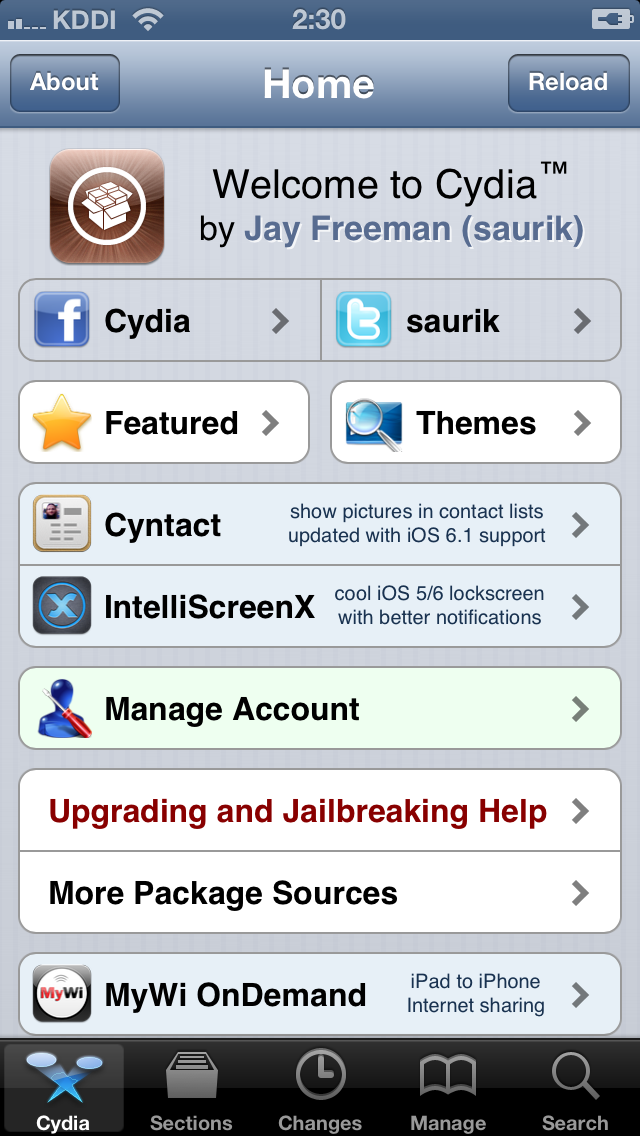Open Upgrading and Jailbreaking Help
640x1136 pixels.
(320, 811)
